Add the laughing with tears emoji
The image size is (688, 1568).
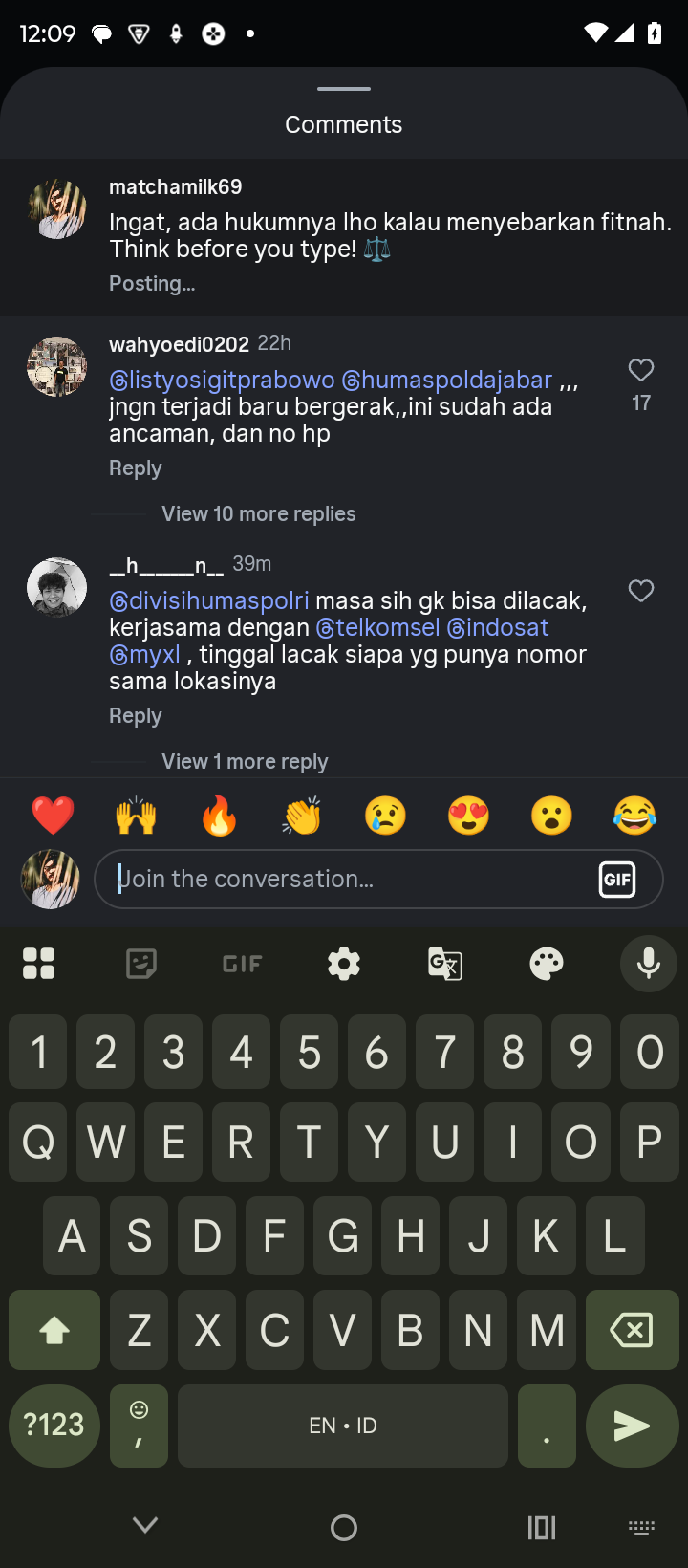634,817
